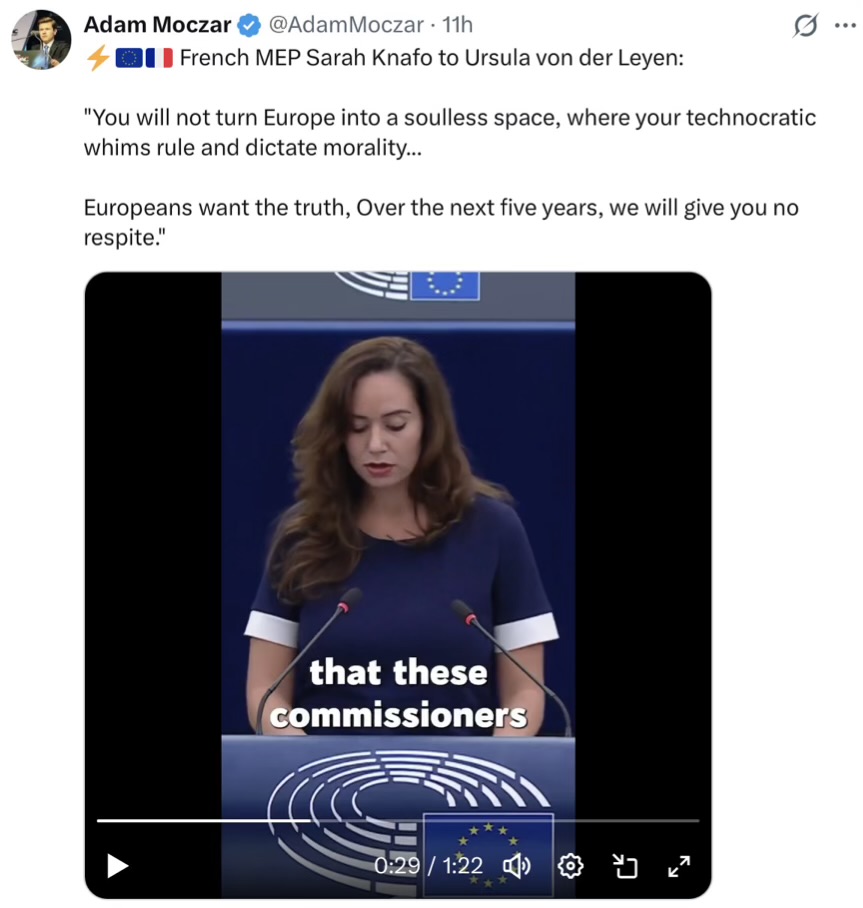Switch video to picture-in-picture mode
863x908 pixels.
click(x=624, y=865)
